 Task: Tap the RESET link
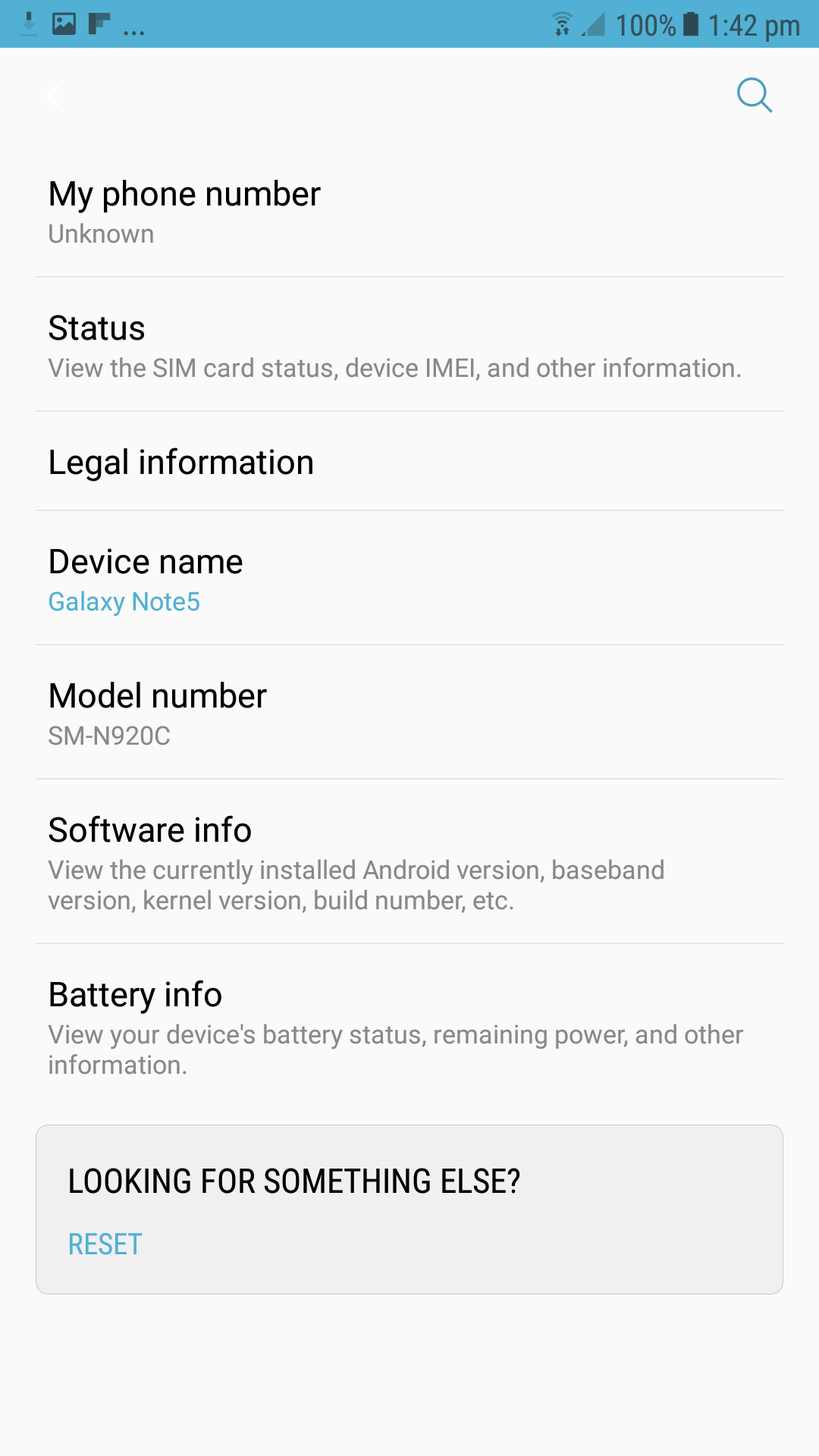[x=105, y=1244]
